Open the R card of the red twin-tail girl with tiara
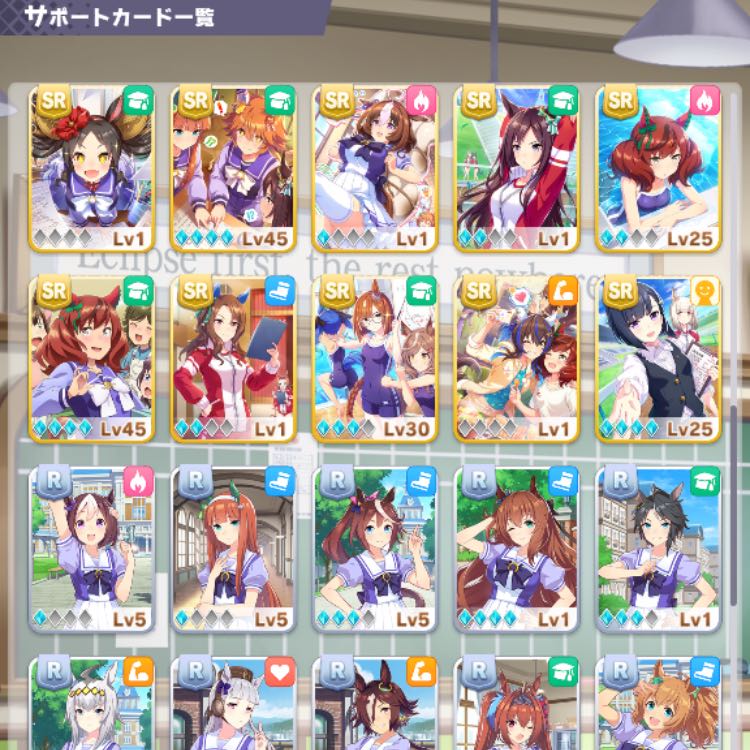 click(x=518, y=705)
